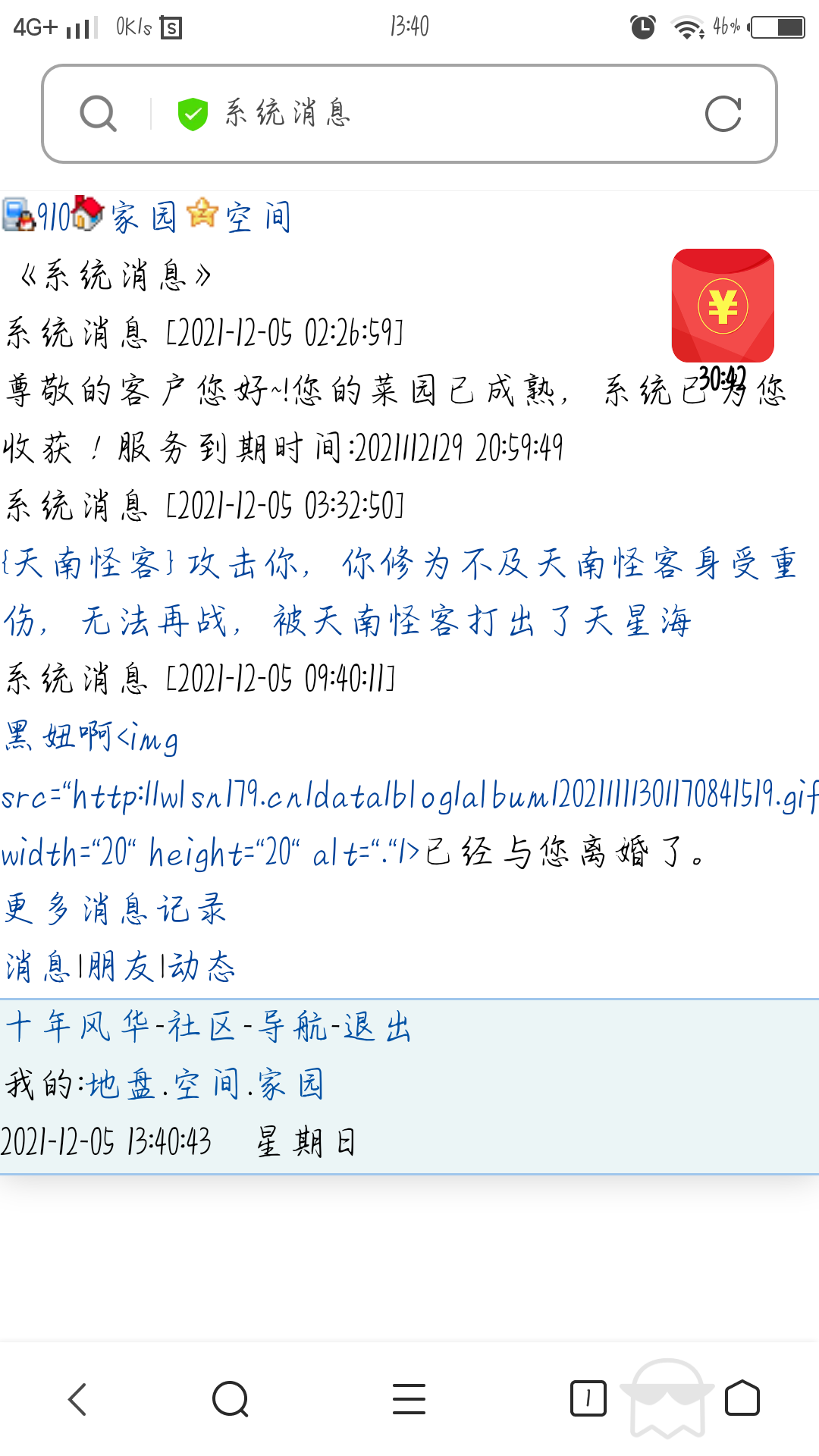Go back using the bottom back arrow
Image resolution: width=819 pixels, height=1456 pixels.
click(x=77, y=1399)
